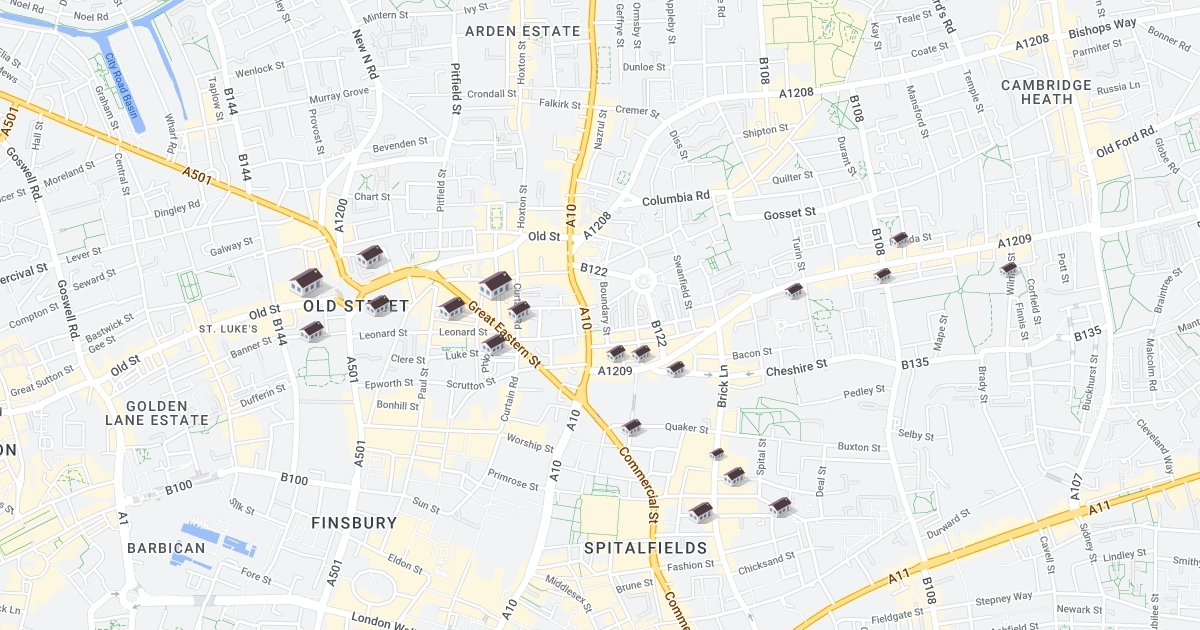Tap the house marker beside Chart St
1200x630 pixels.
coord(370,256)
